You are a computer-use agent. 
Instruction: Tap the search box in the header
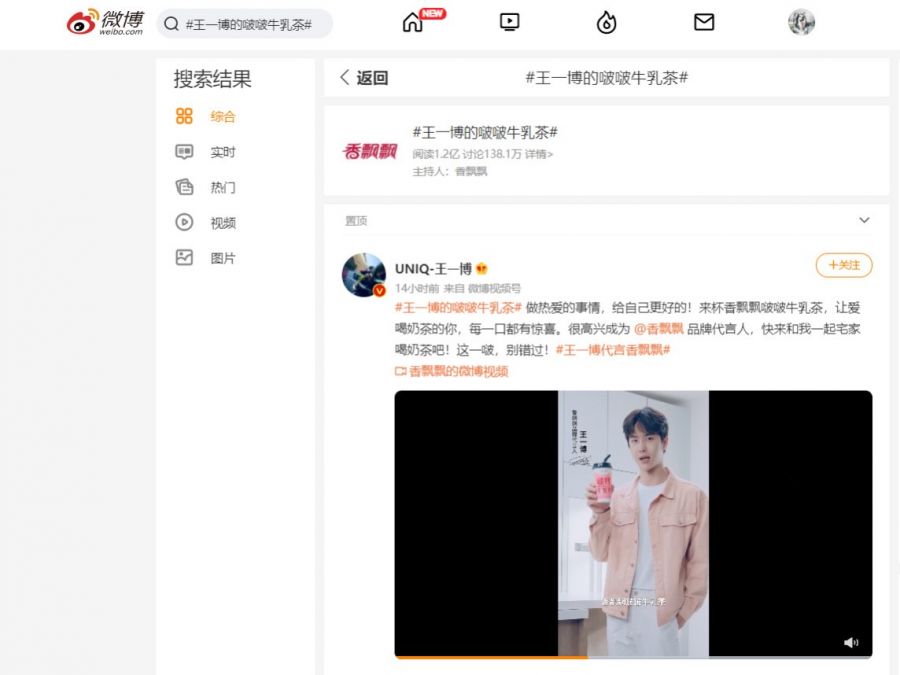point(250,24)
